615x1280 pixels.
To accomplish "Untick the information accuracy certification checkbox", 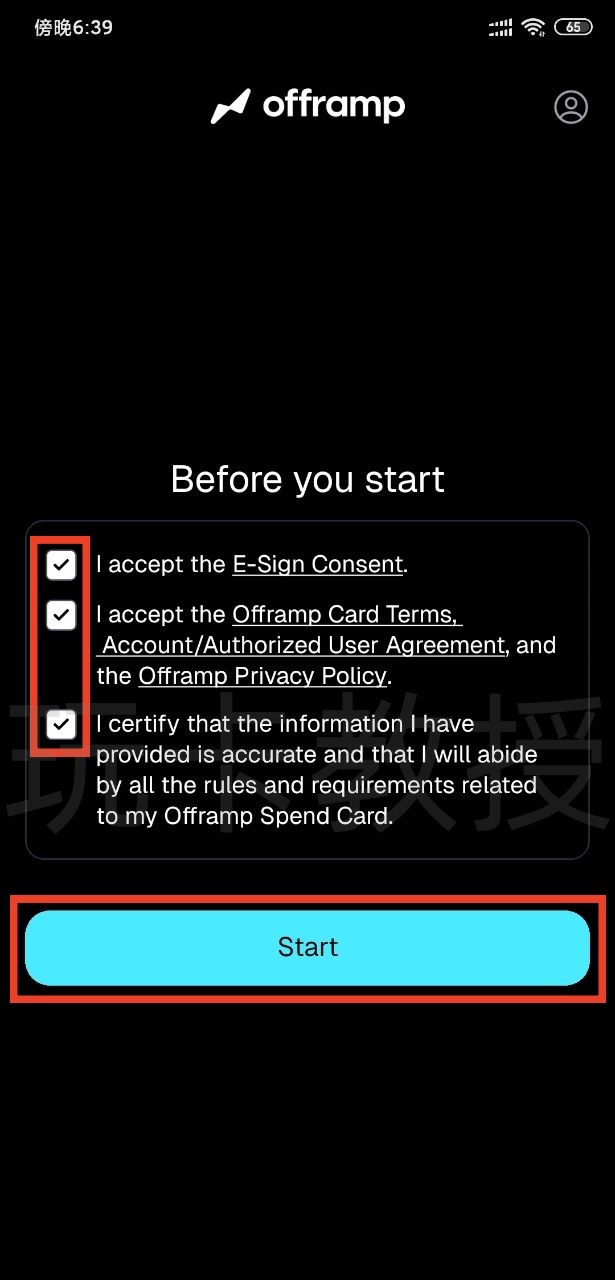I will [x=62, y=723].
